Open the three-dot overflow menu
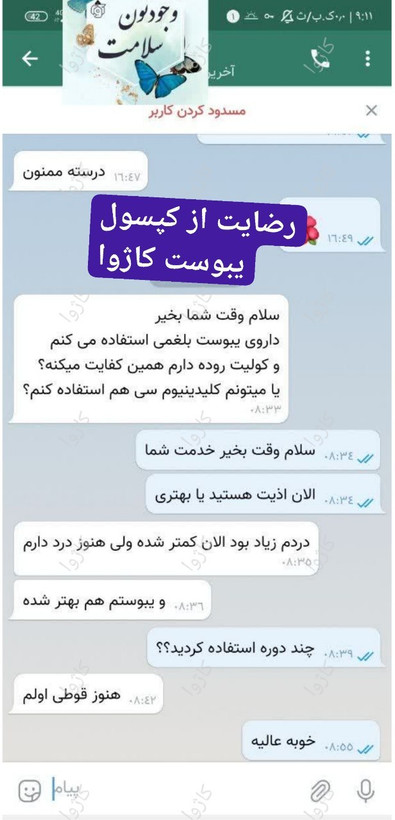The image size is (395, 820). [x=368, y=59]
